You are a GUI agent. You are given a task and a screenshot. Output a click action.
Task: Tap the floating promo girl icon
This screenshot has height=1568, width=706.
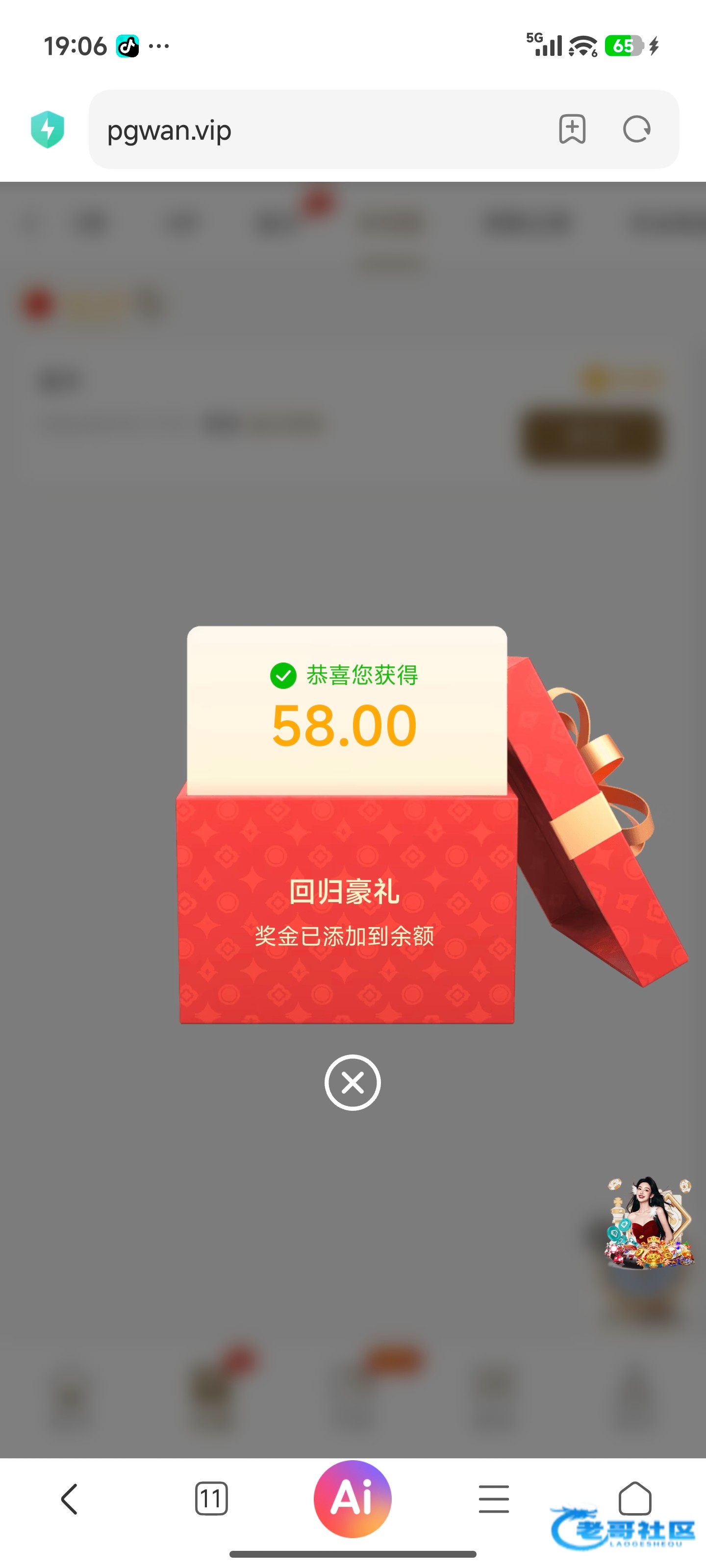[648, 1224]
